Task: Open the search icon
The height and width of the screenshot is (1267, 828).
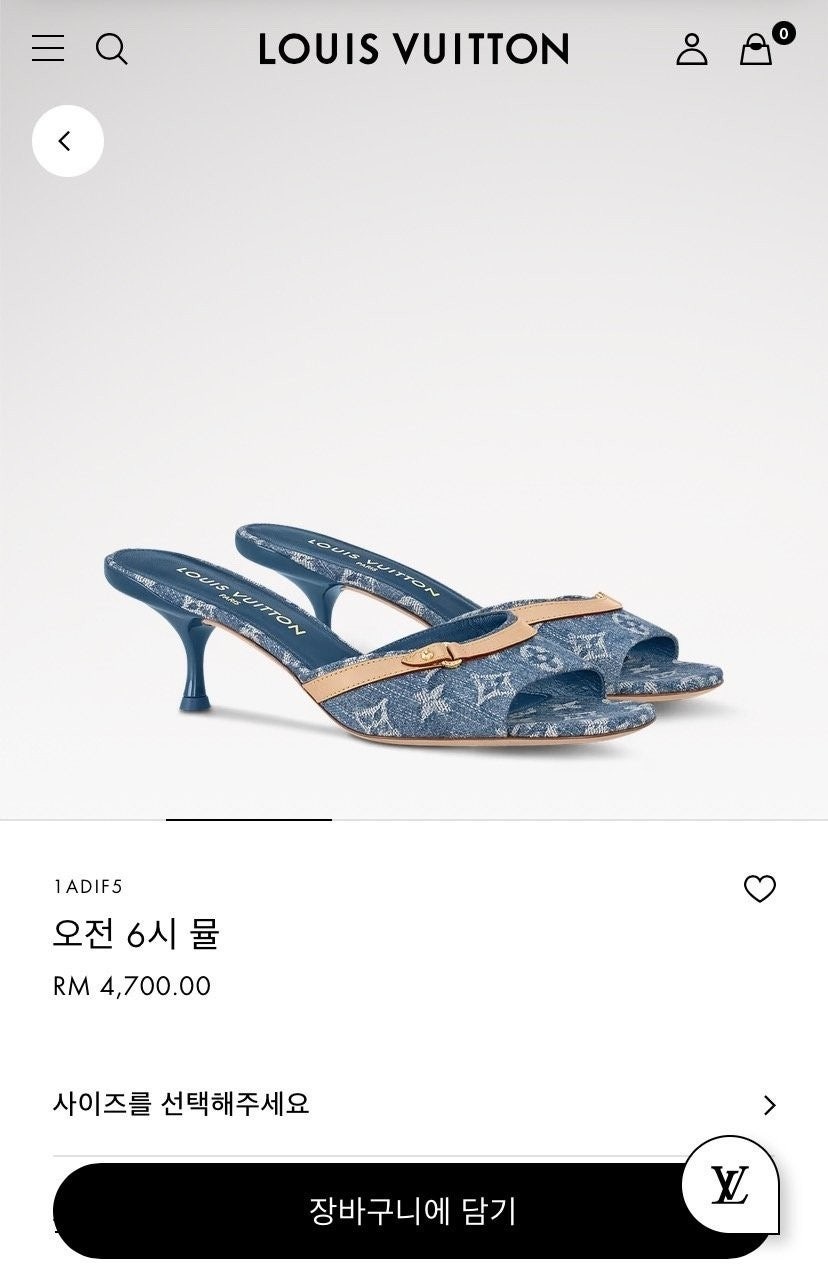Action: pyautogui.click(x=111, y=48)
